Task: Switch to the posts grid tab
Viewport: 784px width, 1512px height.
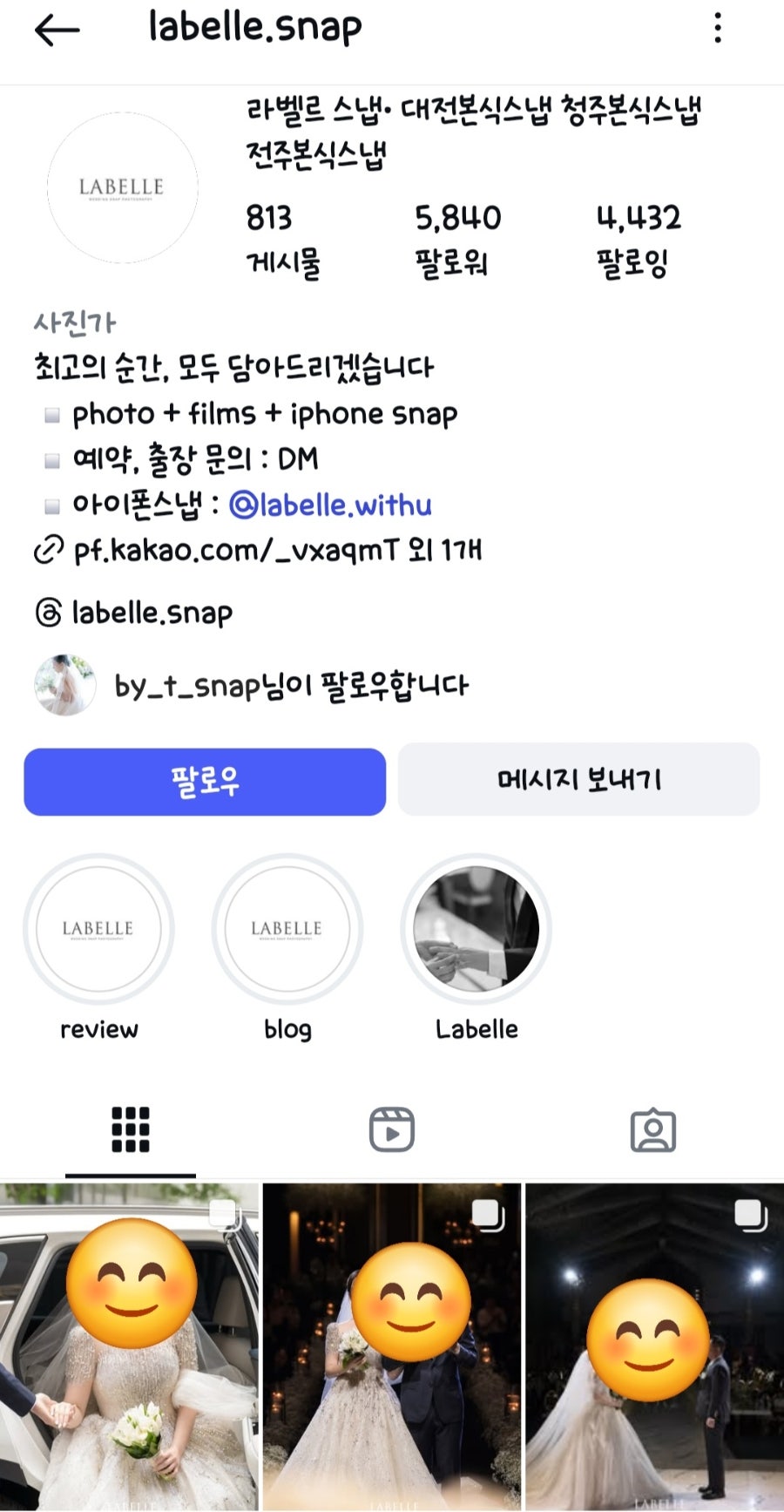Action: tap(131, 1130)
